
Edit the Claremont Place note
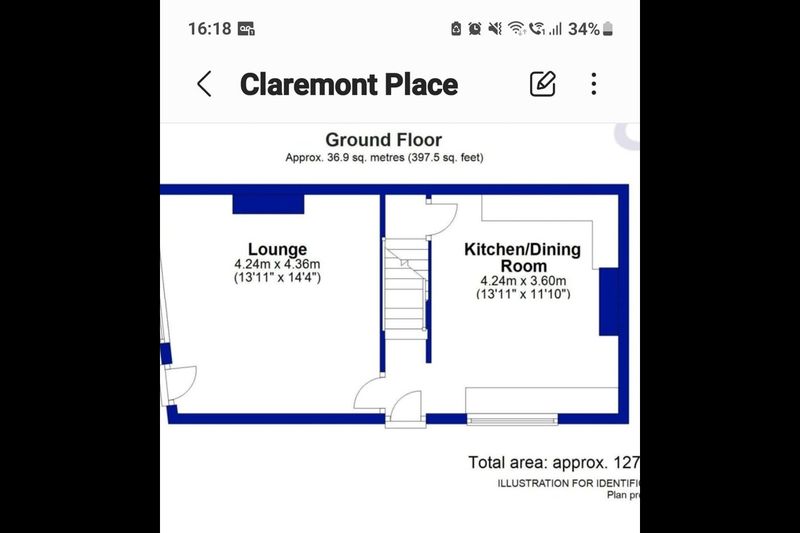(543, 84)
